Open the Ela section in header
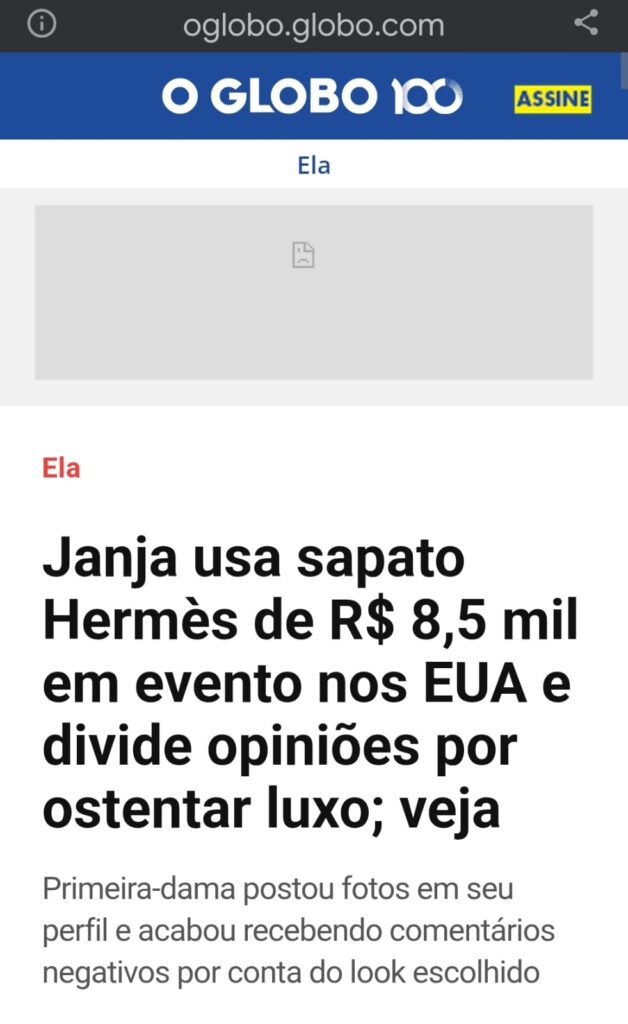Screen dimensions: 628x1024 [x=313, y=165]
